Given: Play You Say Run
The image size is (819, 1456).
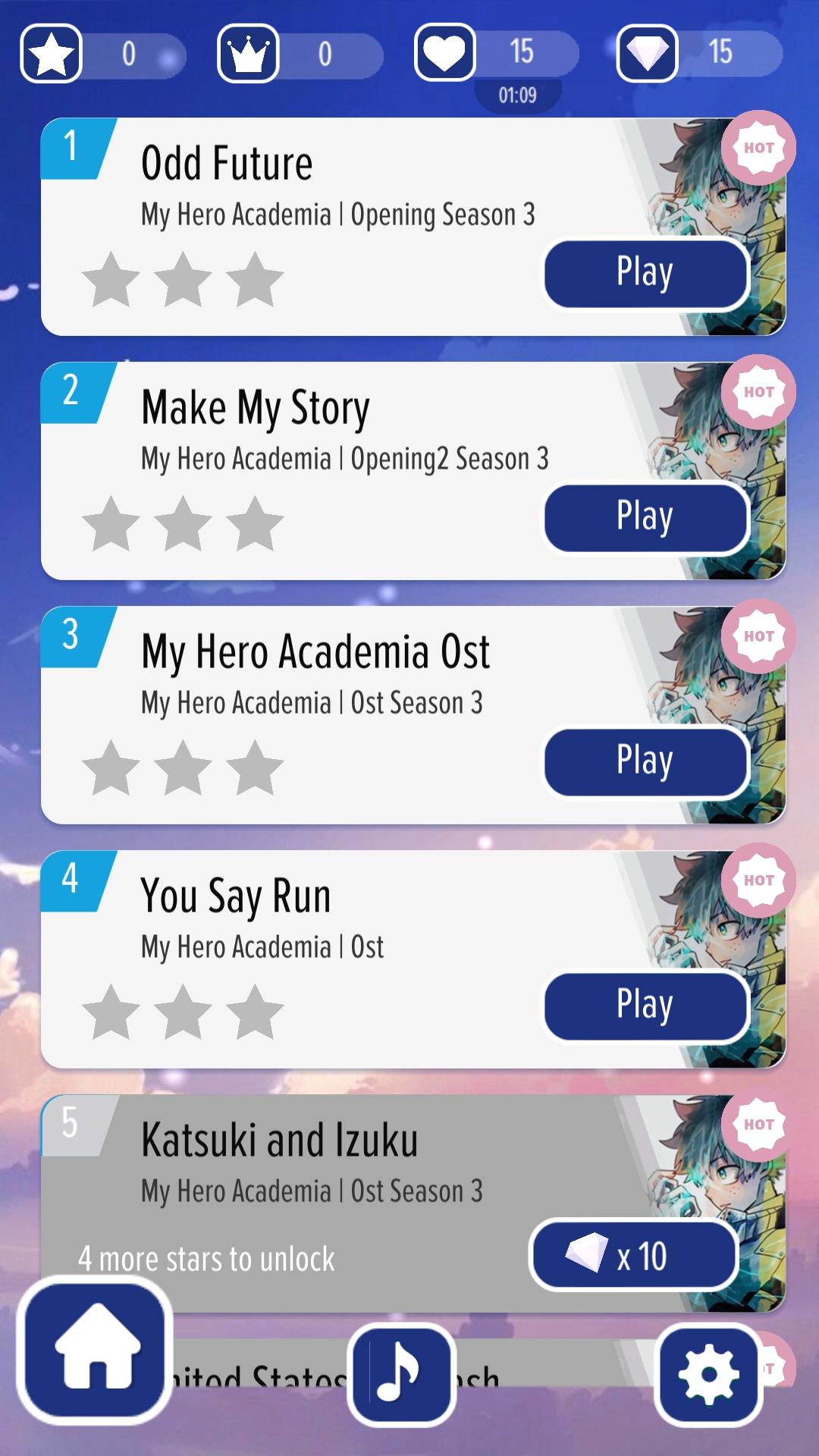Looking at the screenshot, I should tap(645, 1006).
